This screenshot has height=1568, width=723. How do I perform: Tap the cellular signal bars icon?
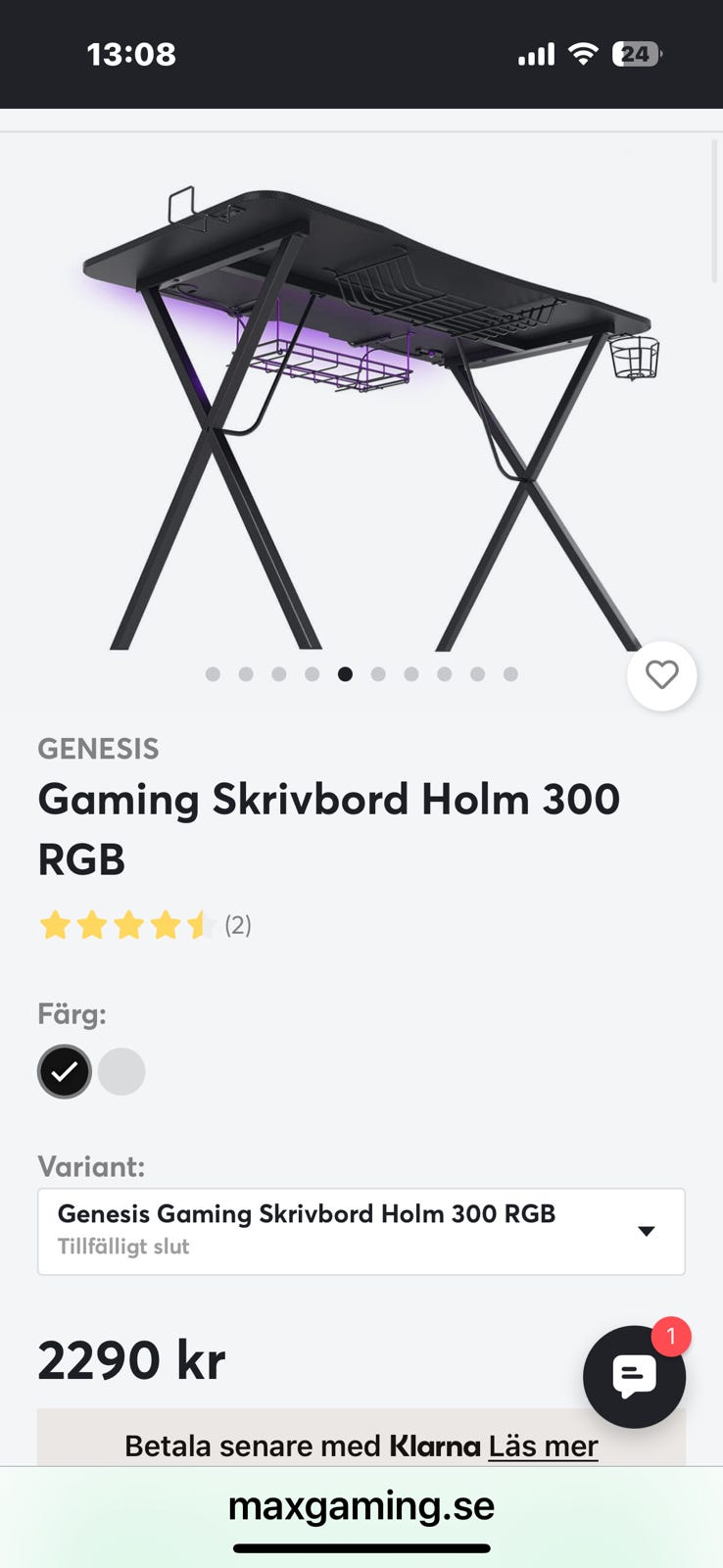coord(534,54)
